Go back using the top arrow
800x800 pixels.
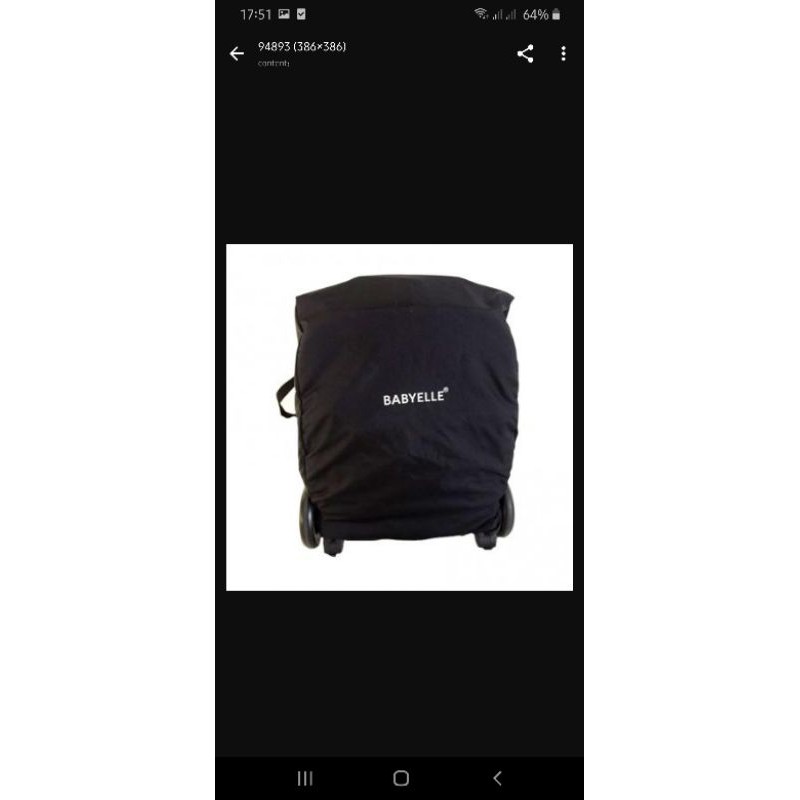pyautogui.click(x=237, y=54)
